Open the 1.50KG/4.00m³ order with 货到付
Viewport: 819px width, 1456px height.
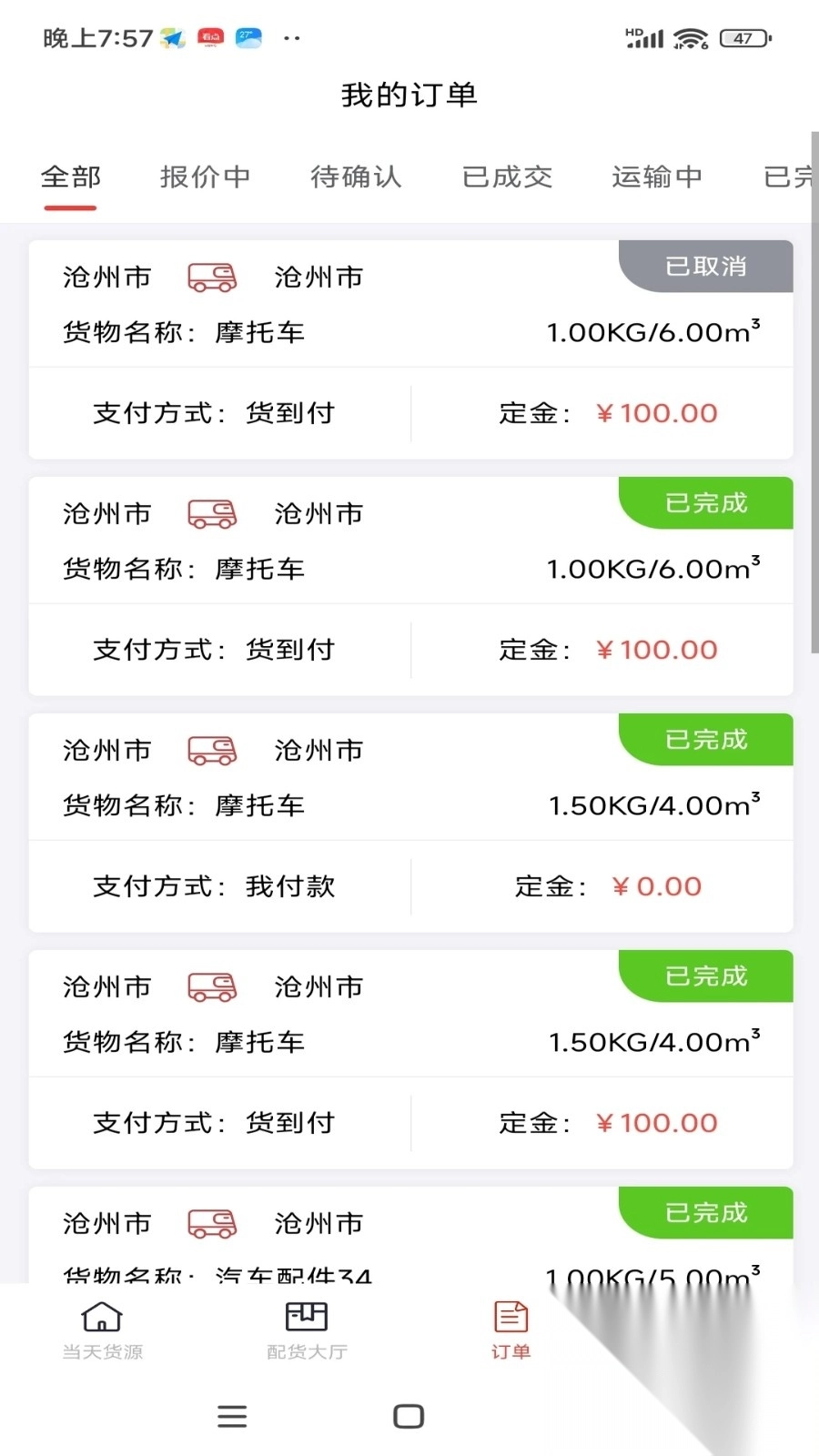[410, 1059]
